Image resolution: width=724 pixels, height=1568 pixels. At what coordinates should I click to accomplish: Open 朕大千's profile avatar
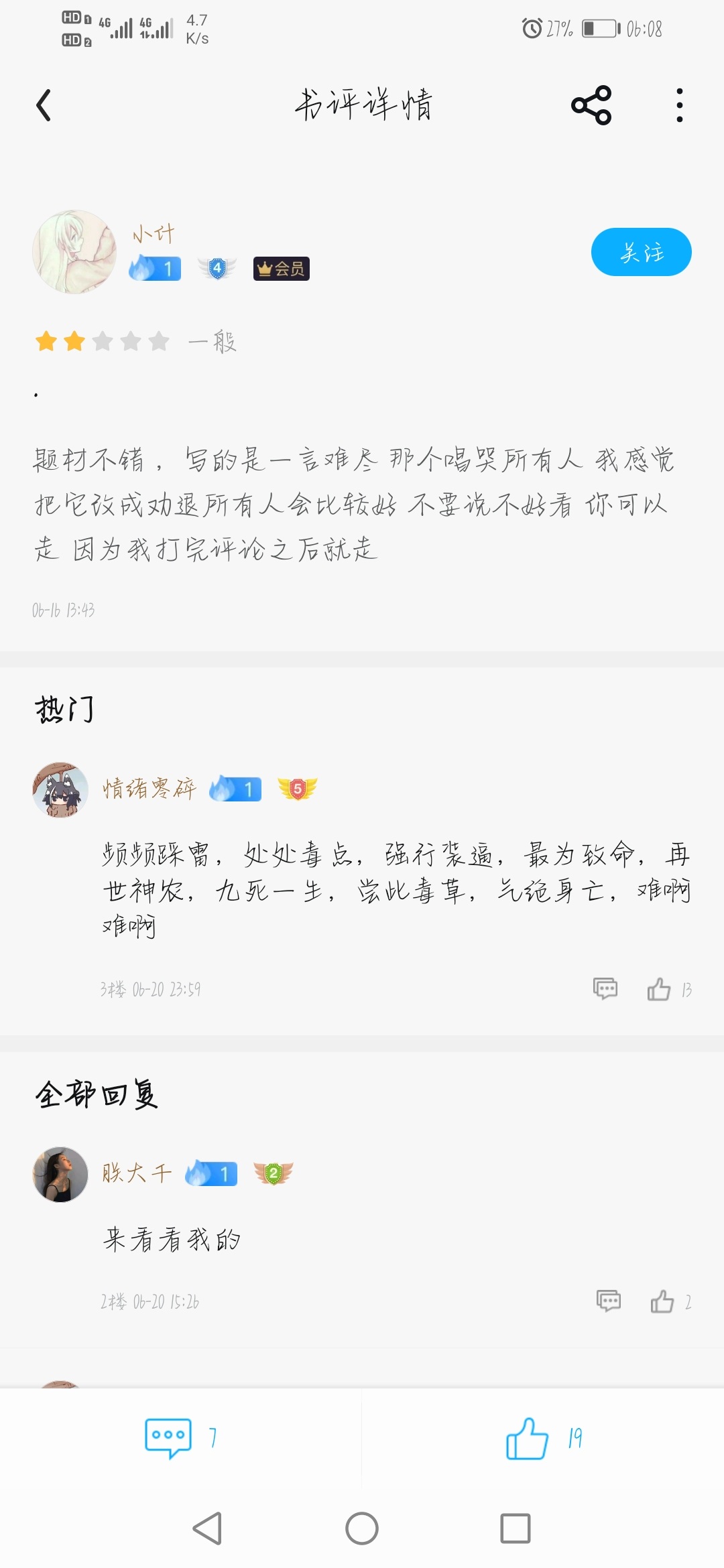[60, 1174]
